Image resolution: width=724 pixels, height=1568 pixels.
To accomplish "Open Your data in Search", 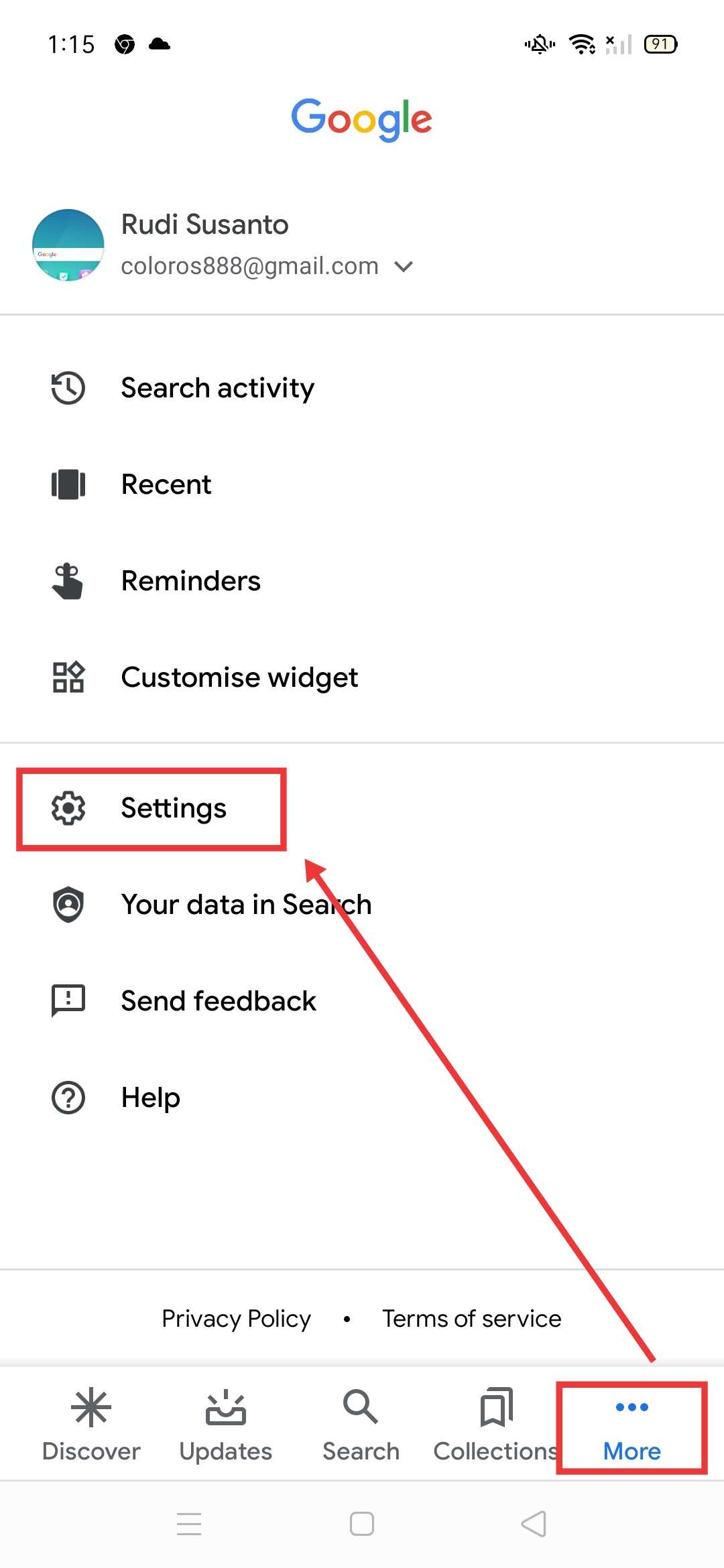I will 245,905.
